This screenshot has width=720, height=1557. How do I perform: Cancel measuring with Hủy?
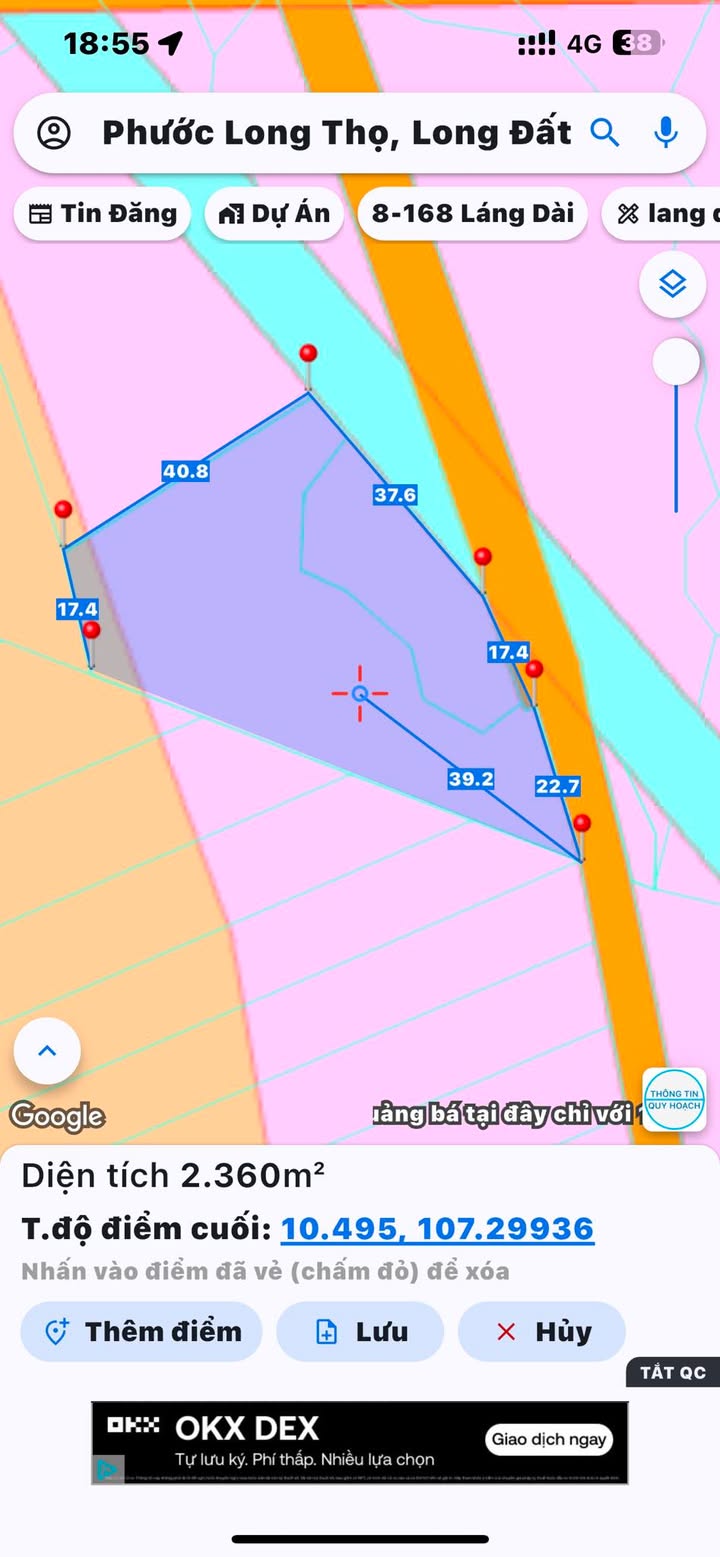coord(542,1332)
